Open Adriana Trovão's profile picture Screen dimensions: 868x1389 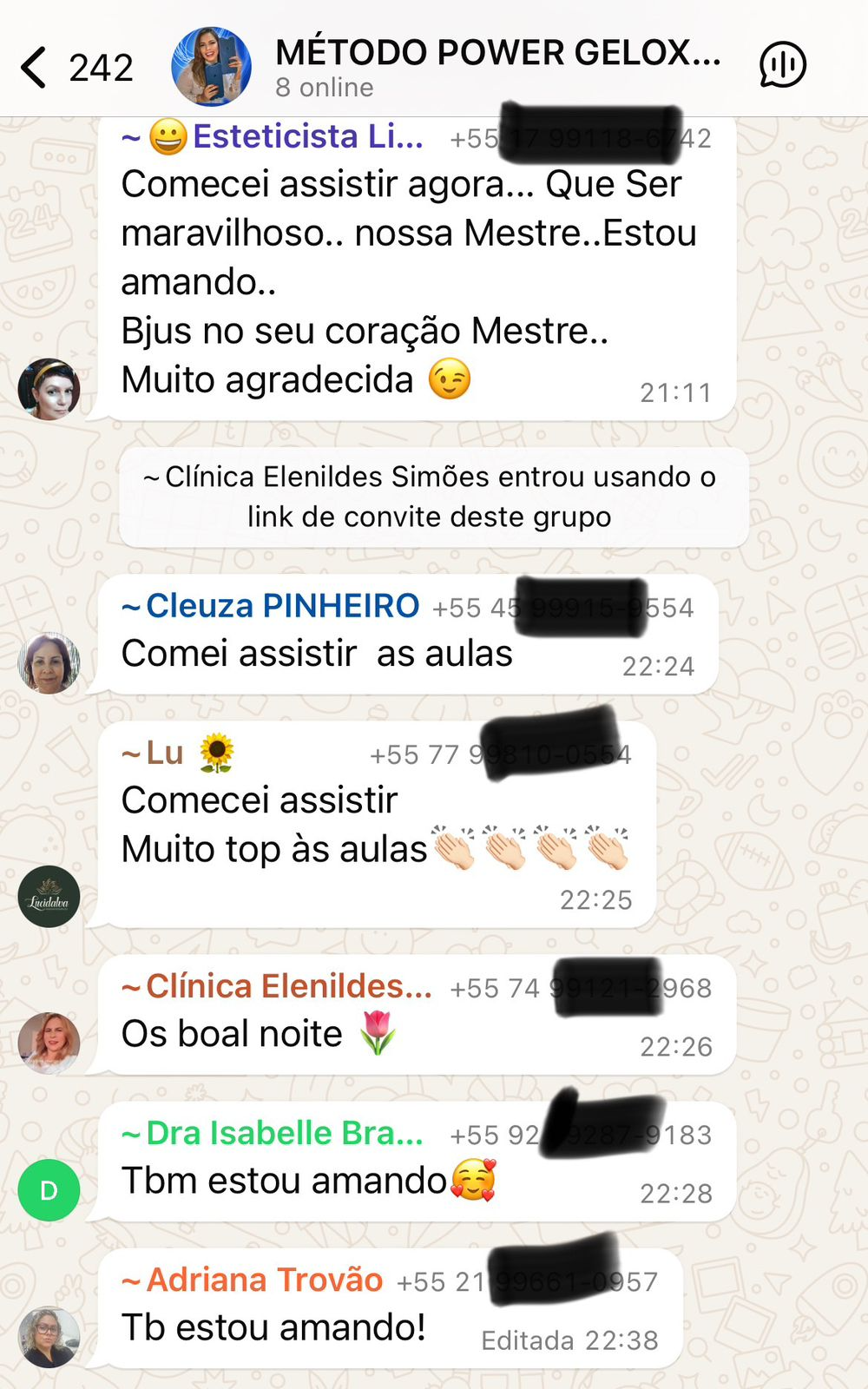[49, 1337]
